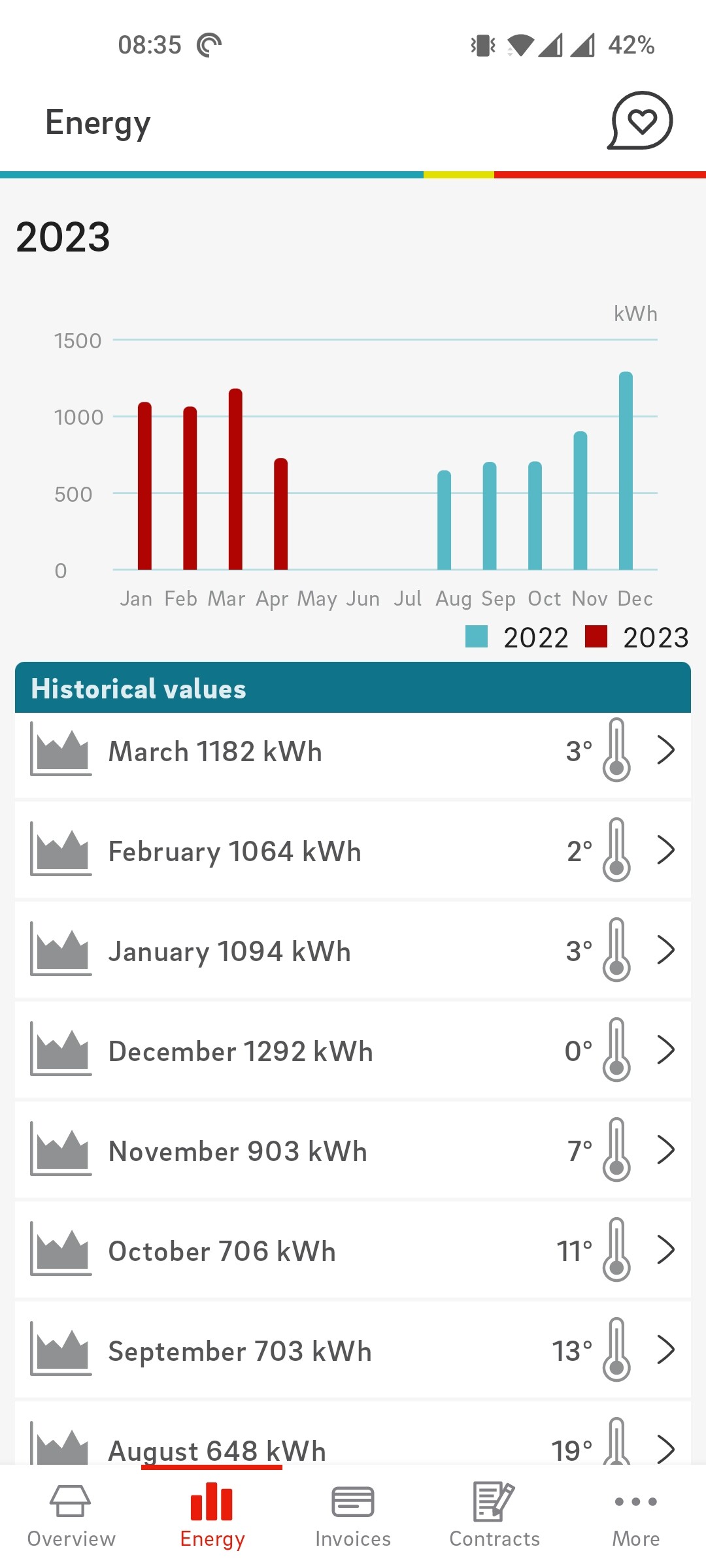
Task: Open January 1094 kWh entry
Action: click(x=353, y=951)
